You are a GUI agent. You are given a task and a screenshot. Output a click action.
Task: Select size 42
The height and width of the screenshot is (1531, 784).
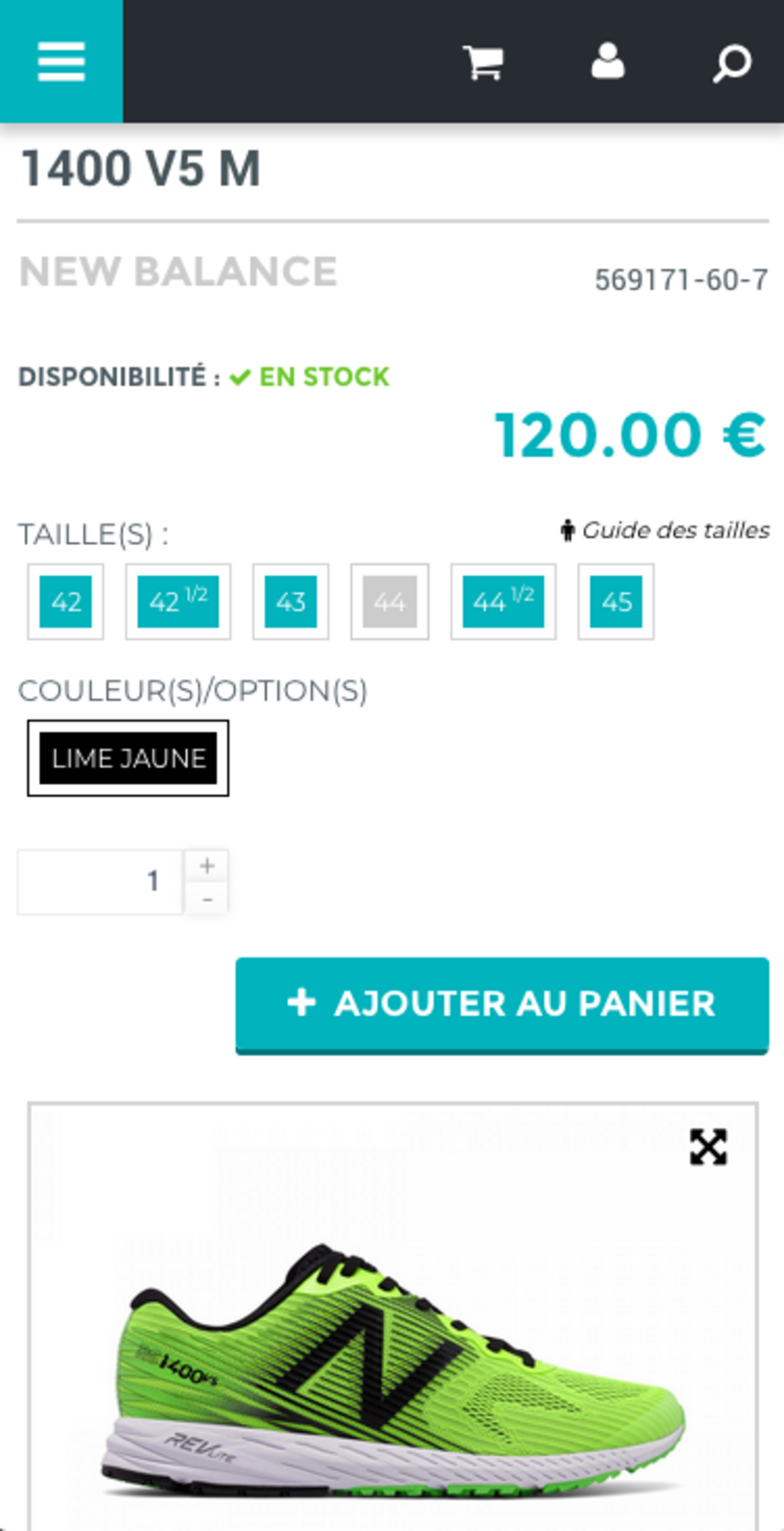(x=66, y=602)
